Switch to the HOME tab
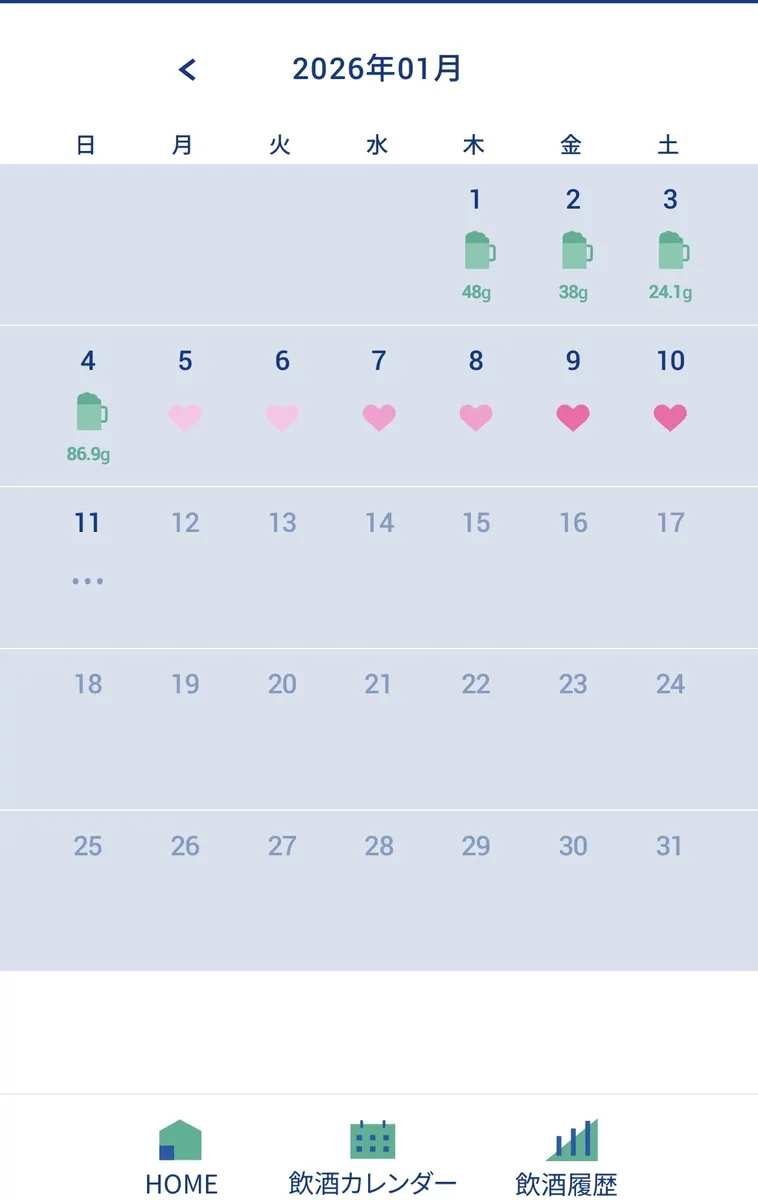Screen dimensions: 758x1200 coord(181,1156)
